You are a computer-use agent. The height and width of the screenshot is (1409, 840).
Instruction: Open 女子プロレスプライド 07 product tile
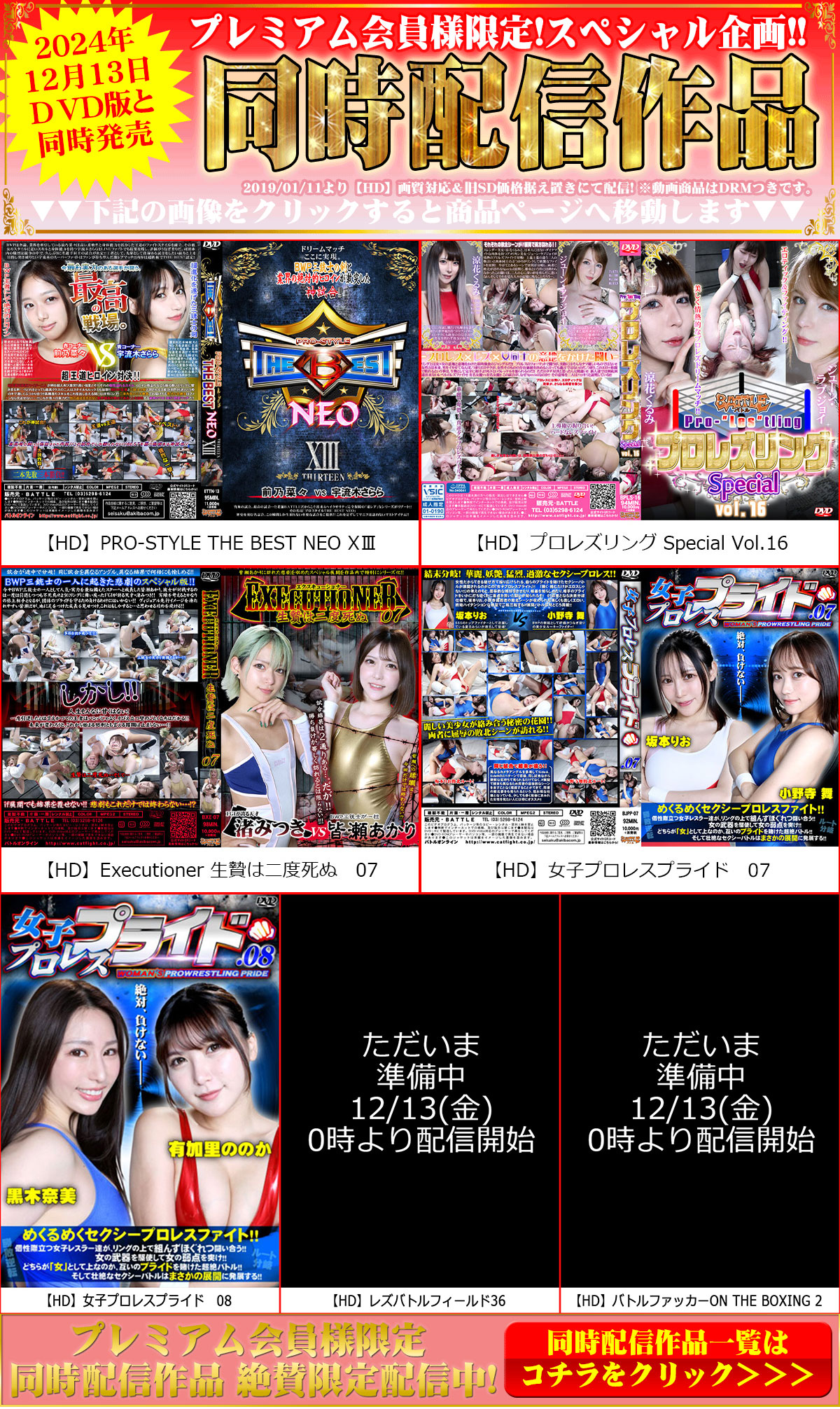point(630,730)
